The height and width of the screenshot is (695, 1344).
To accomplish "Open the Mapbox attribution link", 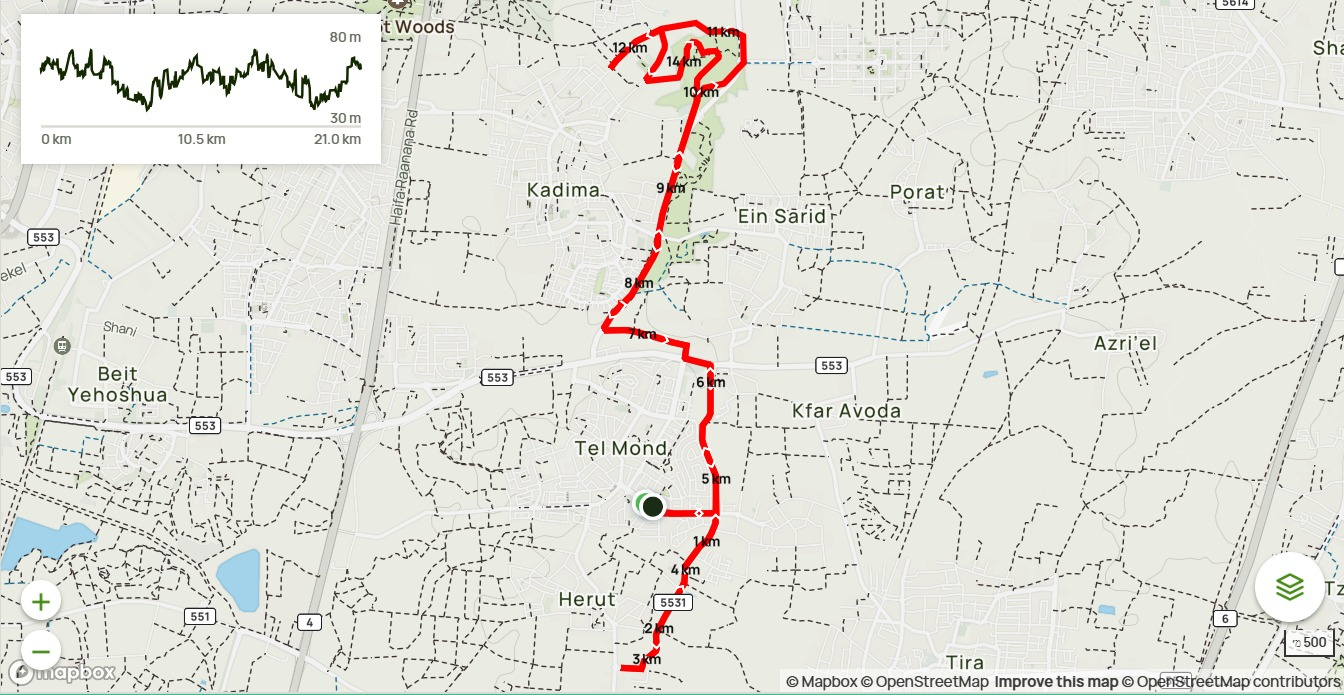I will coord(820,682).
